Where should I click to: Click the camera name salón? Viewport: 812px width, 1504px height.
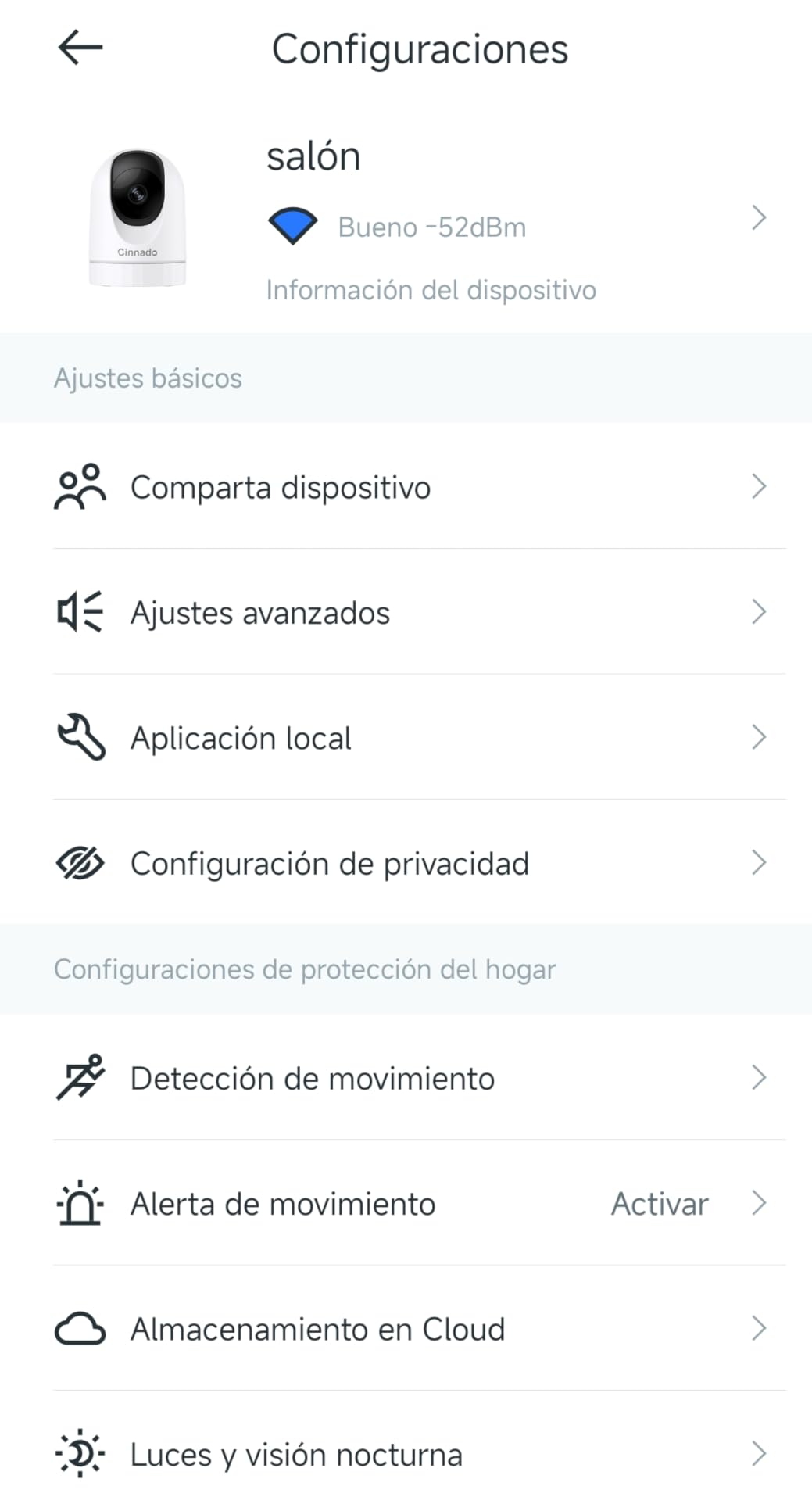(x=314, y=155)
